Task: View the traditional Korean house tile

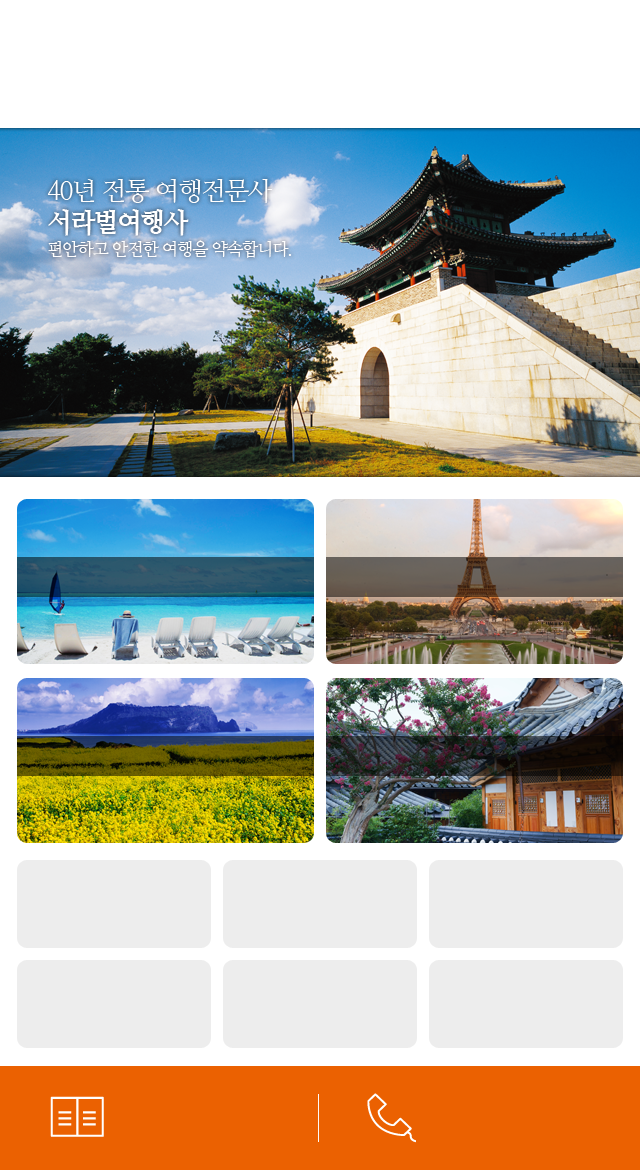Action: (x=474, y=760)
